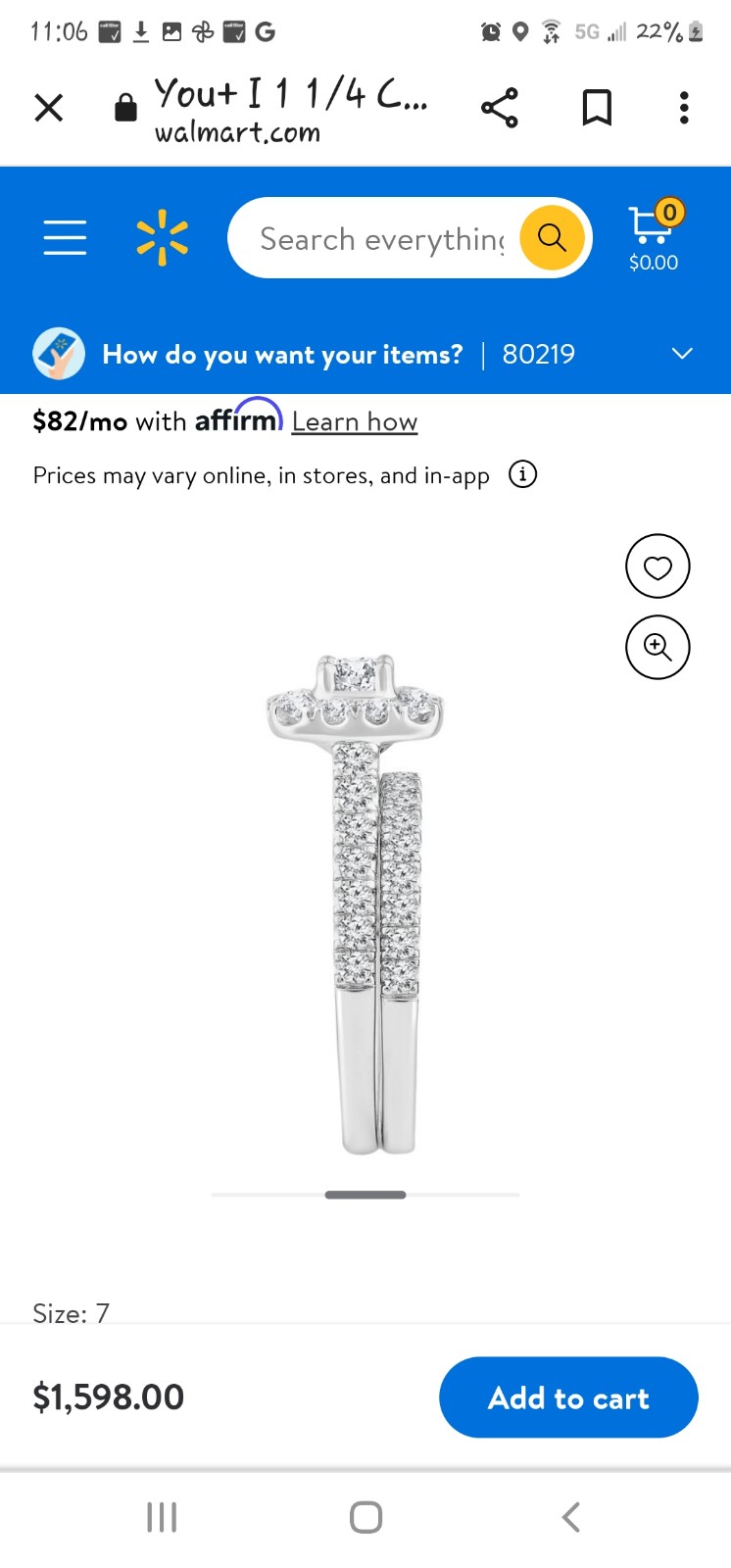Bookmark this page in browser

pos(597,107)
